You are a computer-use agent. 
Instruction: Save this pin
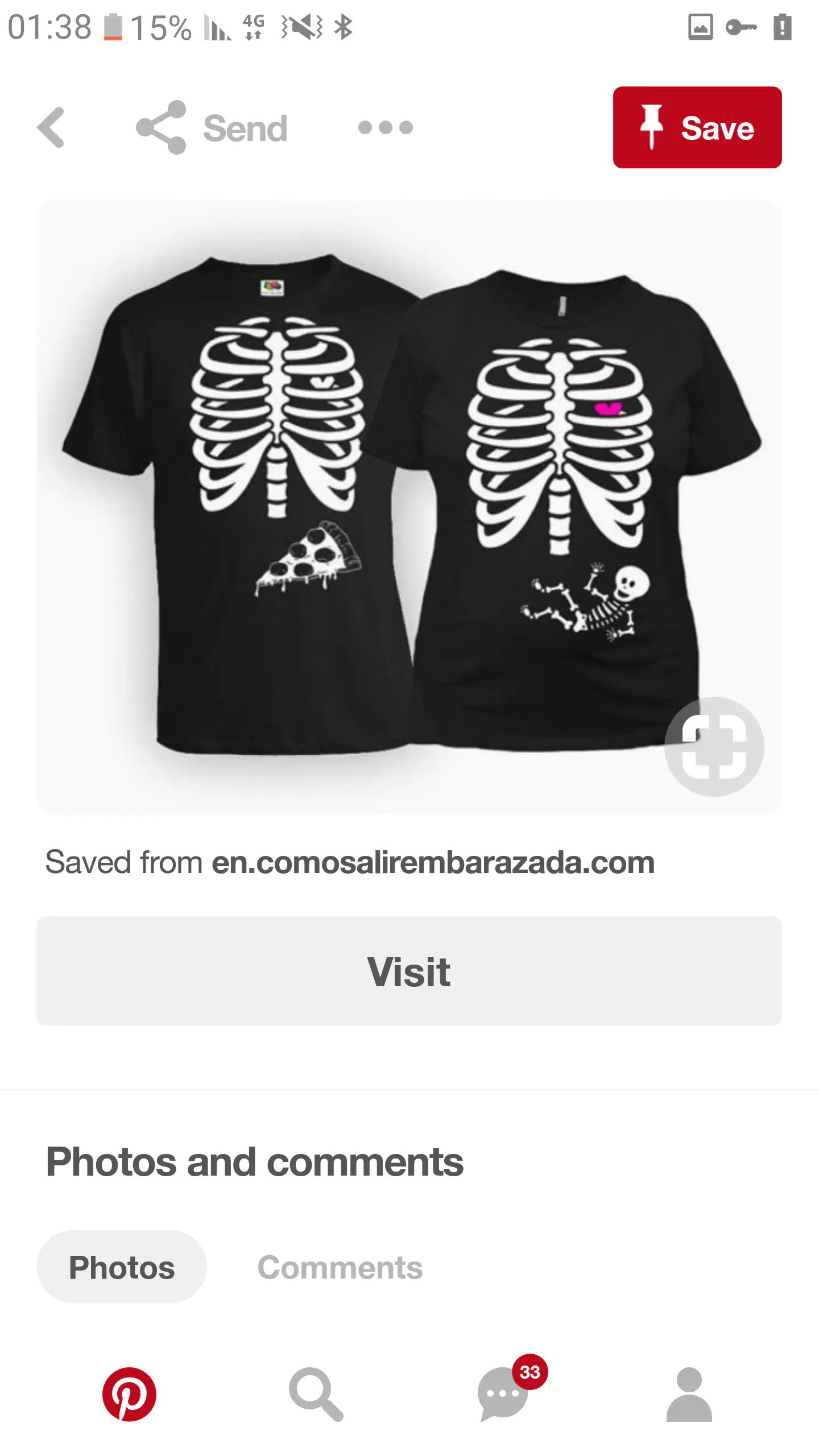(x=697, y=127)
